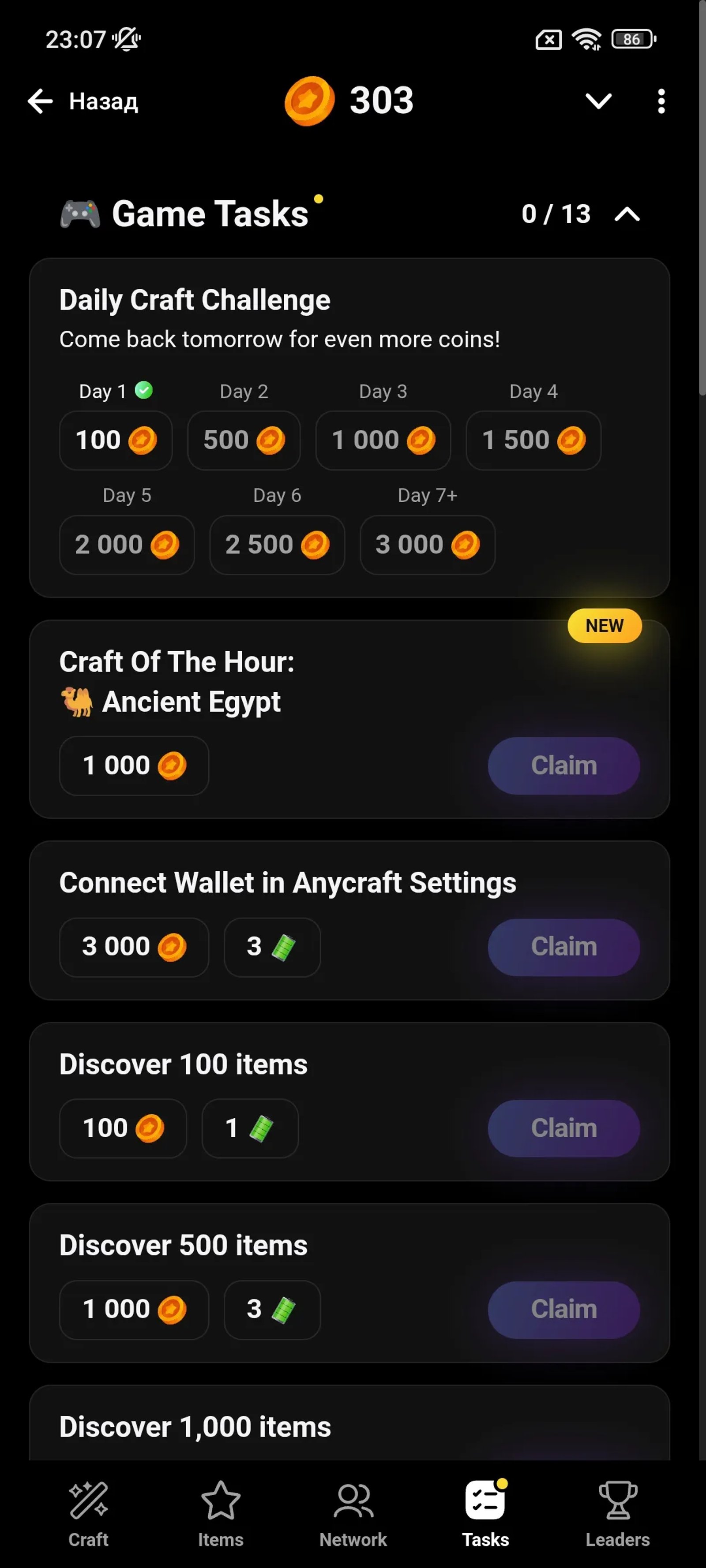Open the three-dot overflow menu
706x1568 pixels.
coord(661,101)
